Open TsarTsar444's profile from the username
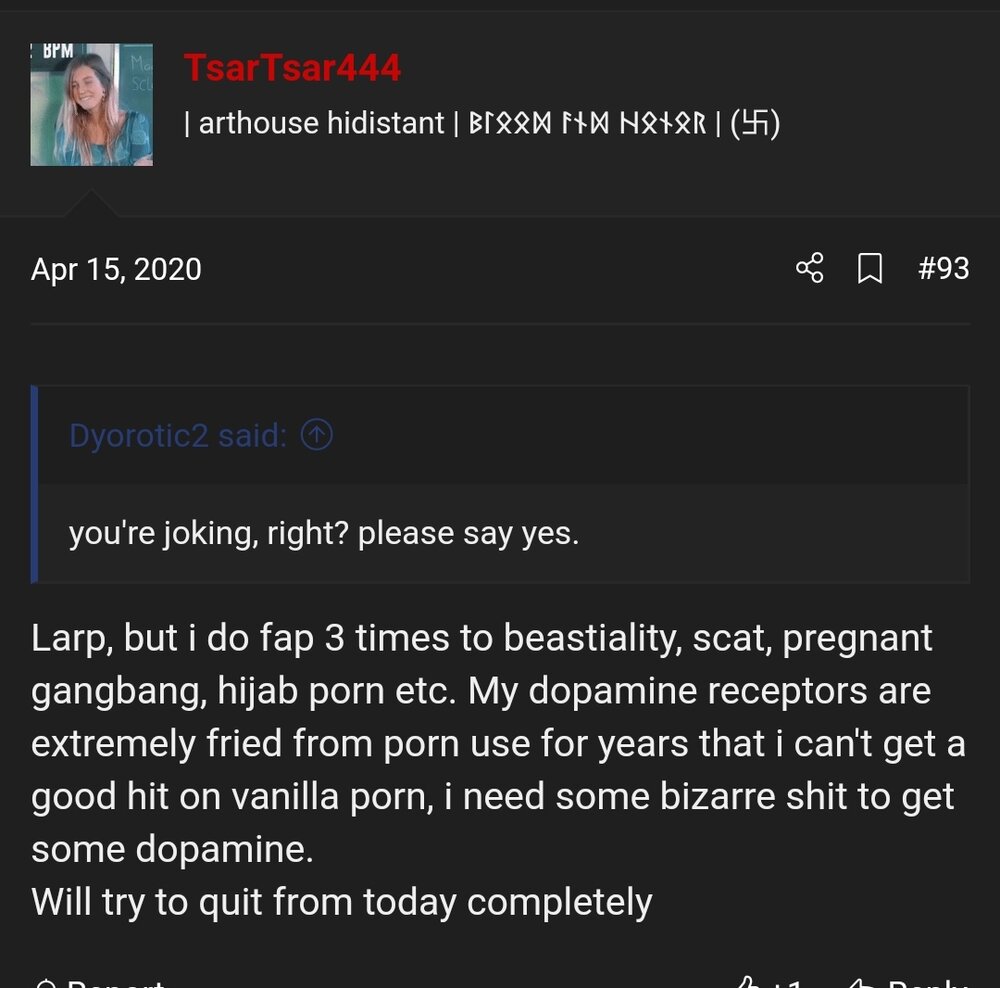Image resolution: width=1000 pixels, height=988 pixels. click(292, 68)
